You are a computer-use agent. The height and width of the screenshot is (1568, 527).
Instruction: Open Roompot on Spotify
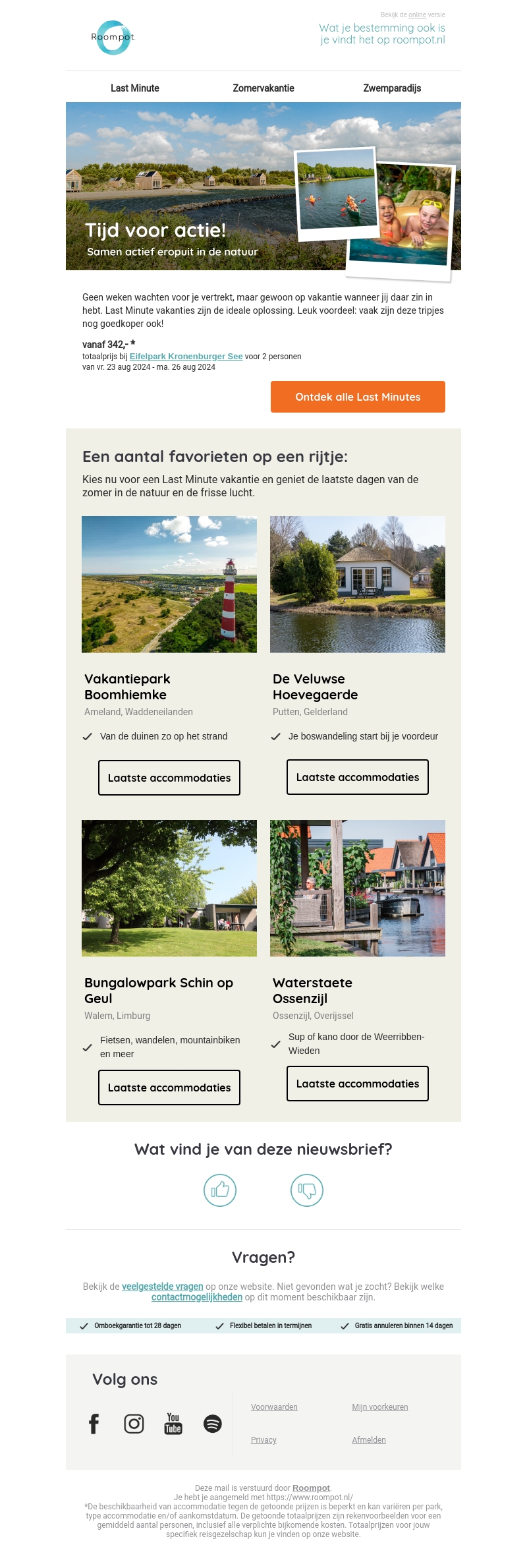(213, 1424)
